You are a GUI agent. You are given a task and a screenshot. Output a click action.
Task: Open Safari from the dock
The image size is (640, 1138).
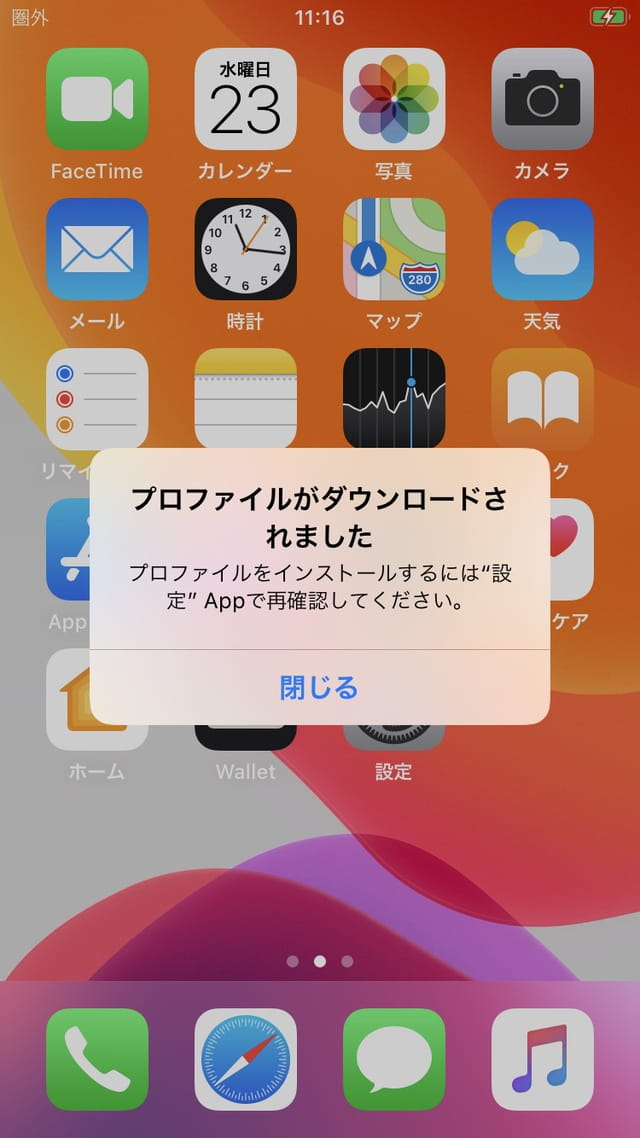click(245, 1059)
